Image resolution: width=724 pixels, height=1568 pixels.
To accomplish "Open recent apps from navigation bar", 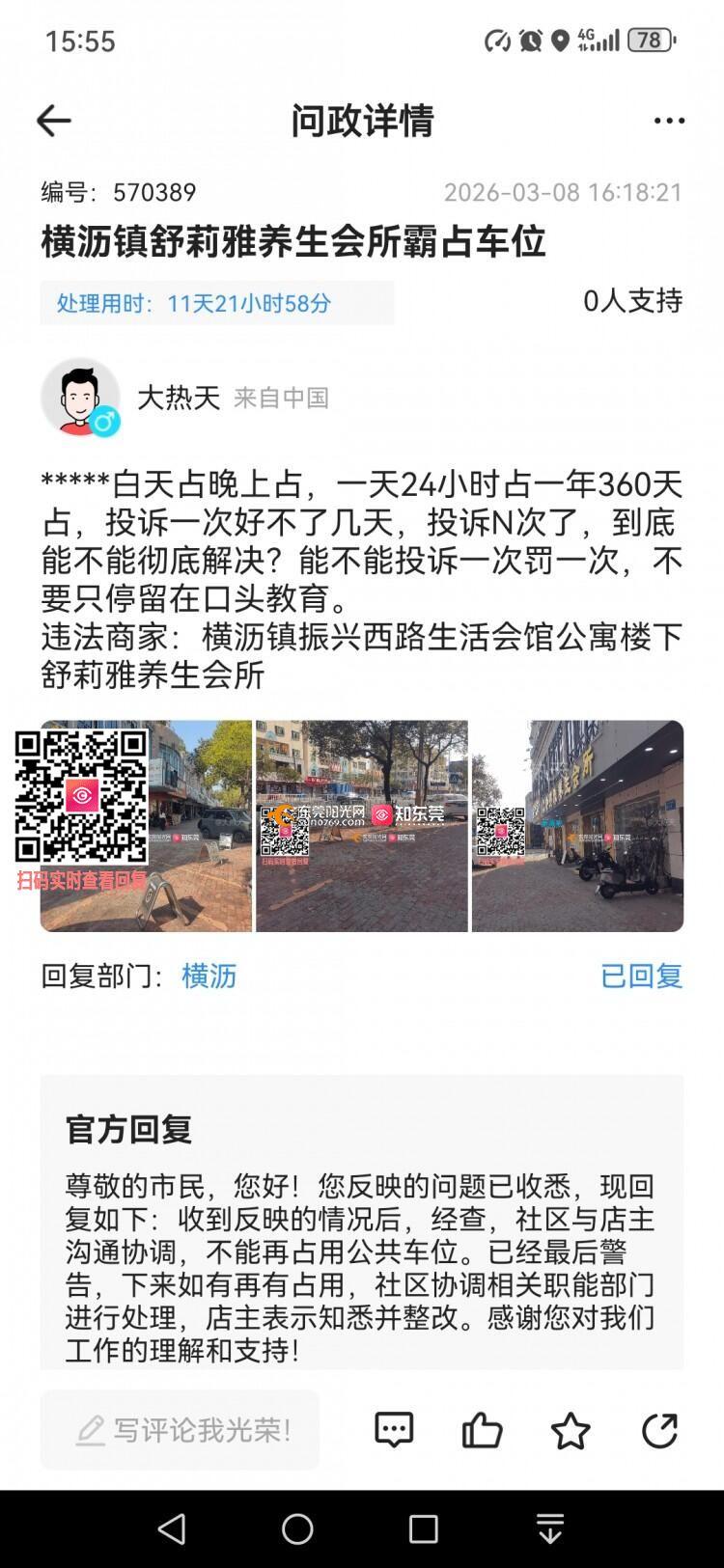I will 423,1528.
